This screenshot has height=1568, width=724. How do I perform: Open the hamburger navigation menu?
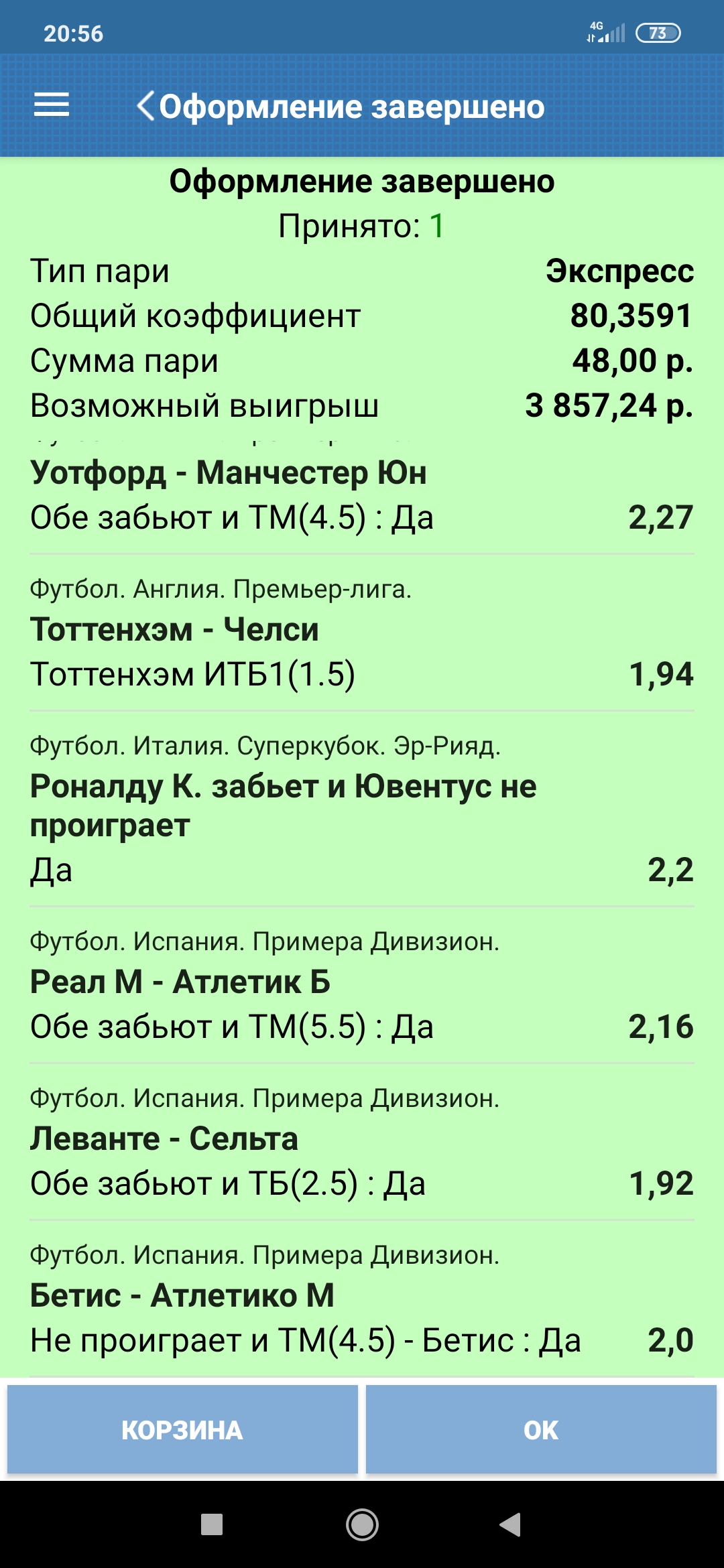tap(51, 106)
